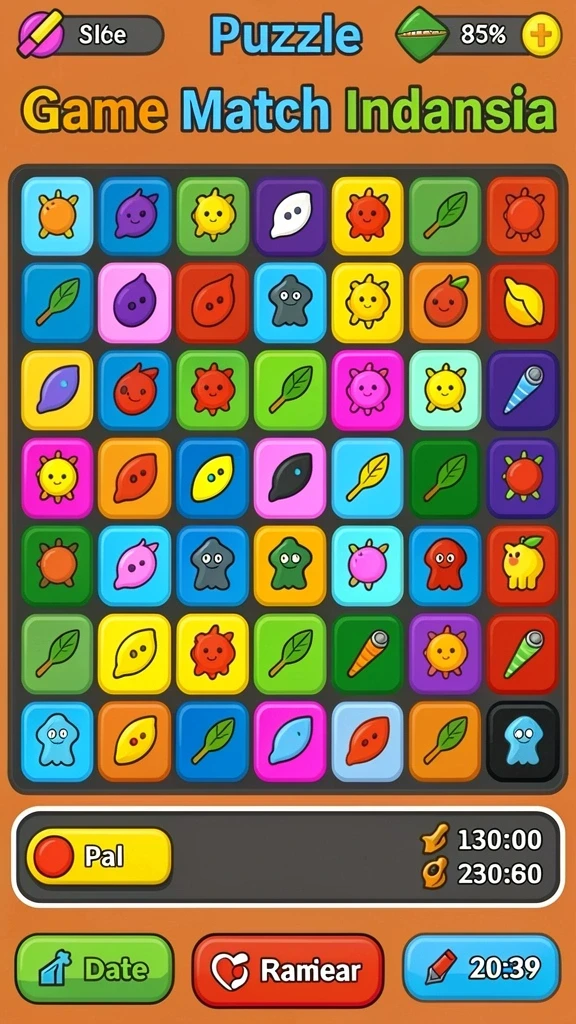The height and width of the screenshot is (1024, 576).
Task: Tap the green striped cone on red tile
Action: click(x=522, y=654)
